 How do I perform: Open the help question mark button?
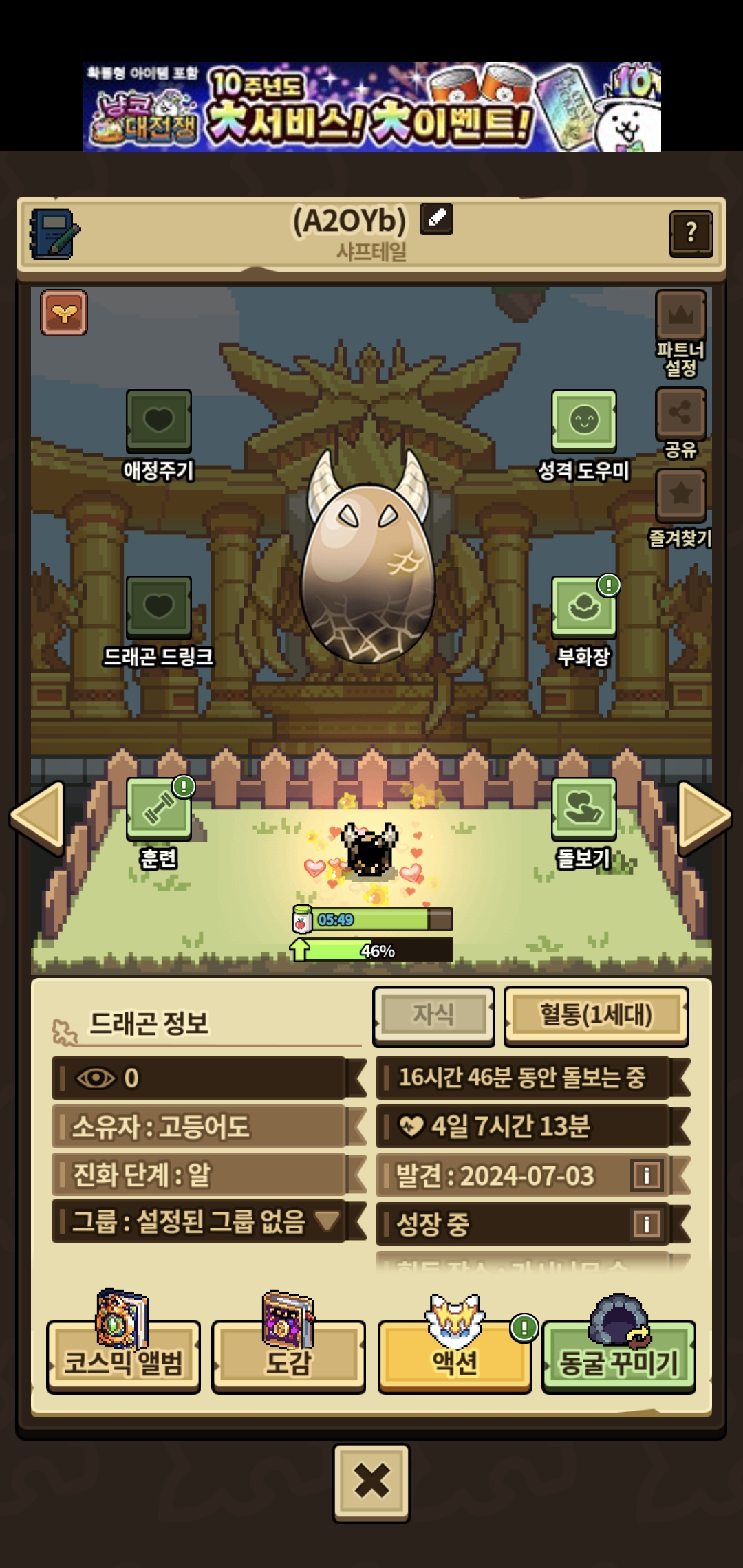tap(691, 234)
